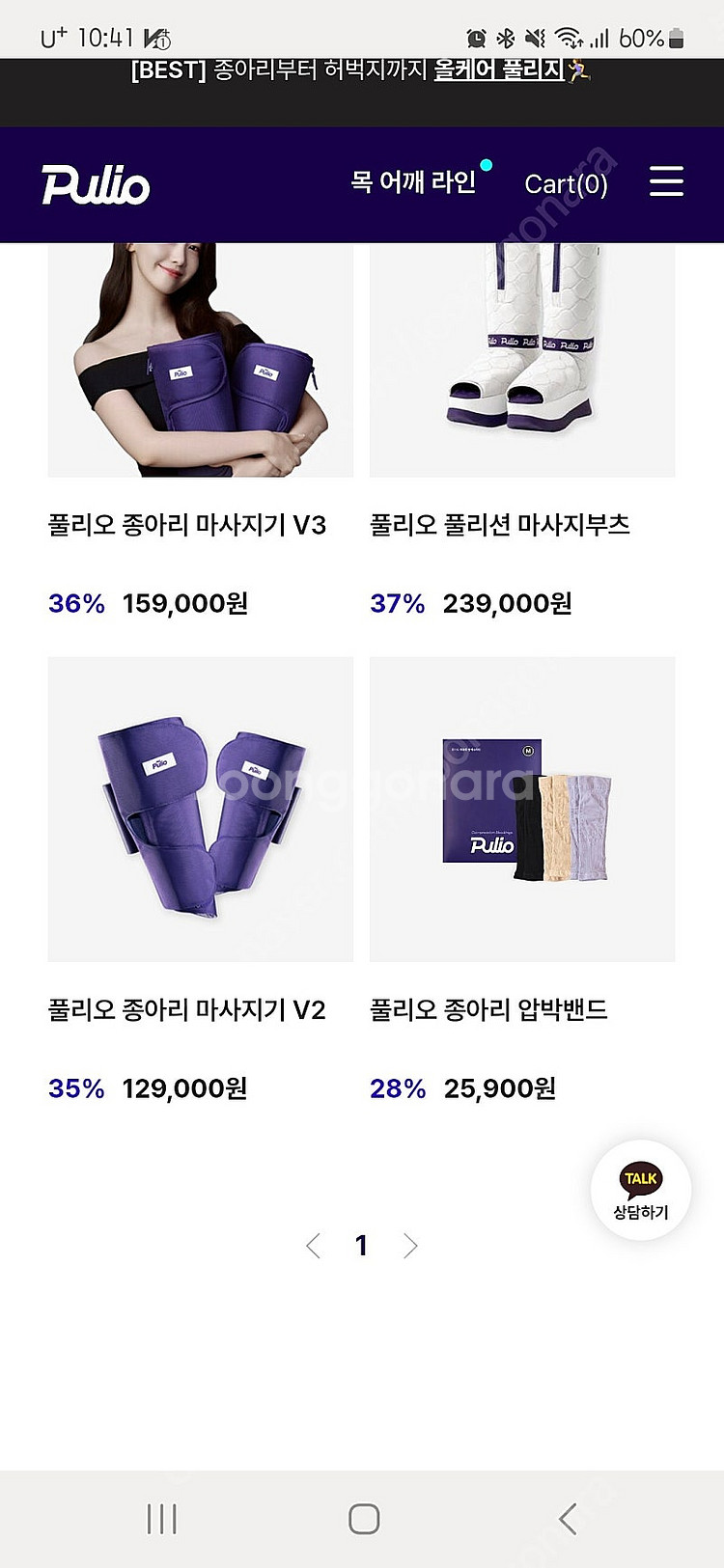
Task: Tap the 풀리오 풀리션 마사지부츠 product photo
Action: click(x=522, y=357)
